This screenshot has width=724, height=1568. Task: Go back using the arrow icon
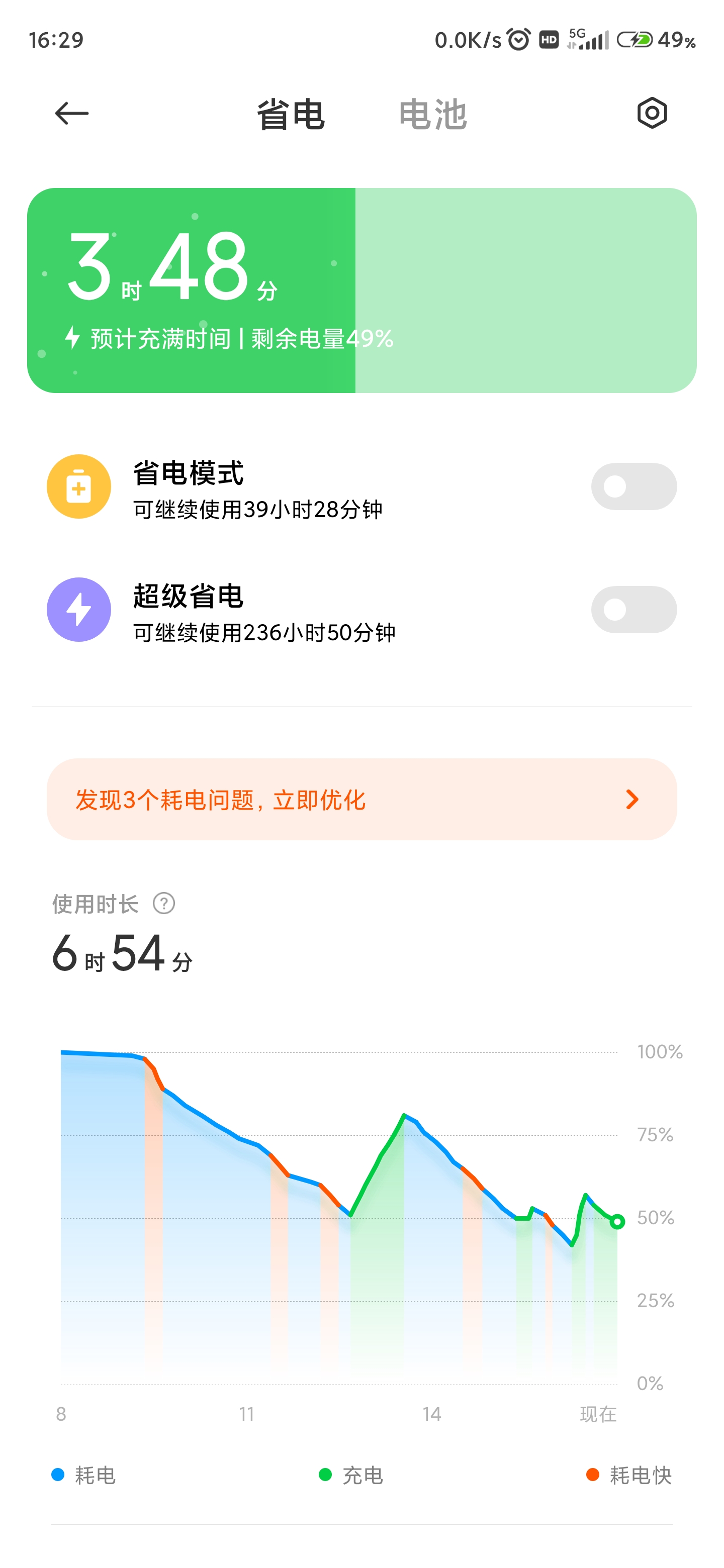coord(72,113)
